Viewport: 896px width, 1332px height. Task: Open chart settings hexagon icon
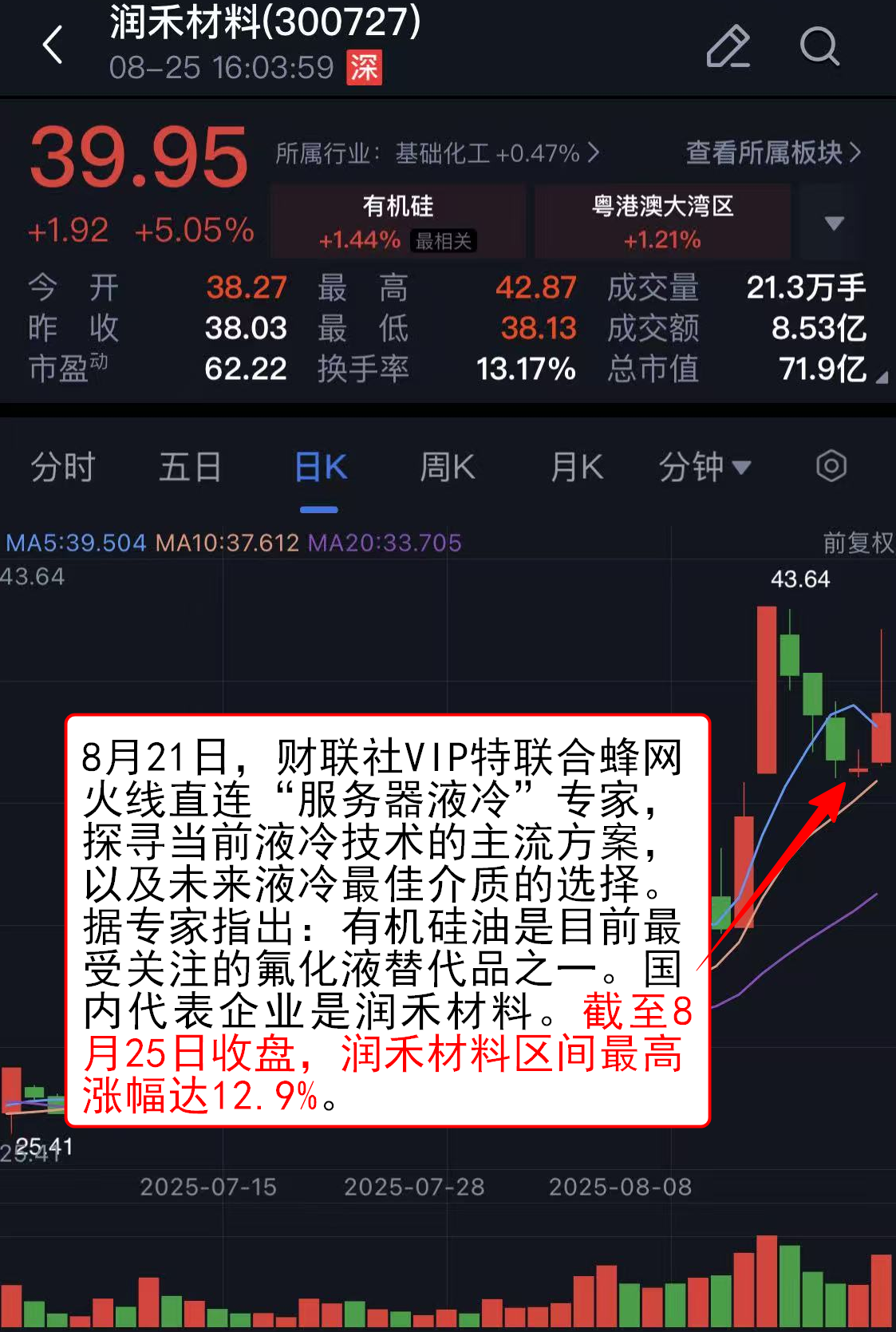pyautogui.click(x=831, y=466)
